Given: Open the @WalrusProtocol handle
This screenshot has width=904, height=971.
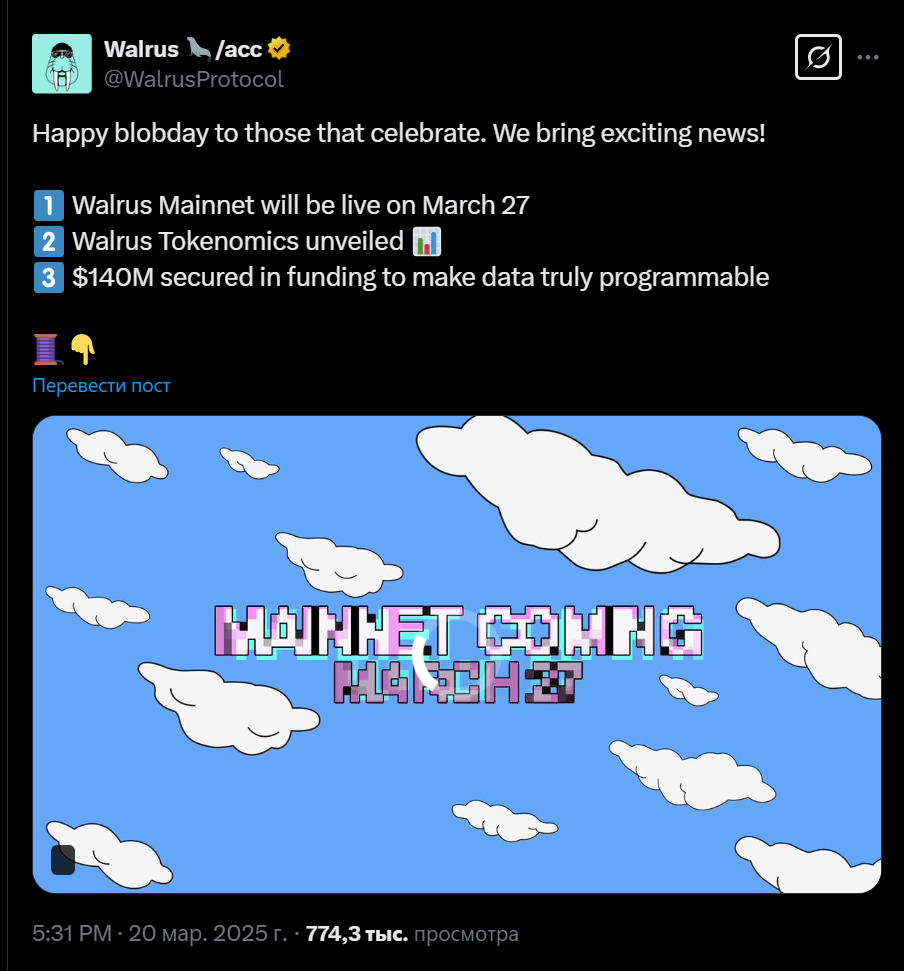Looking at the screenshot, I should click(194, 79).
